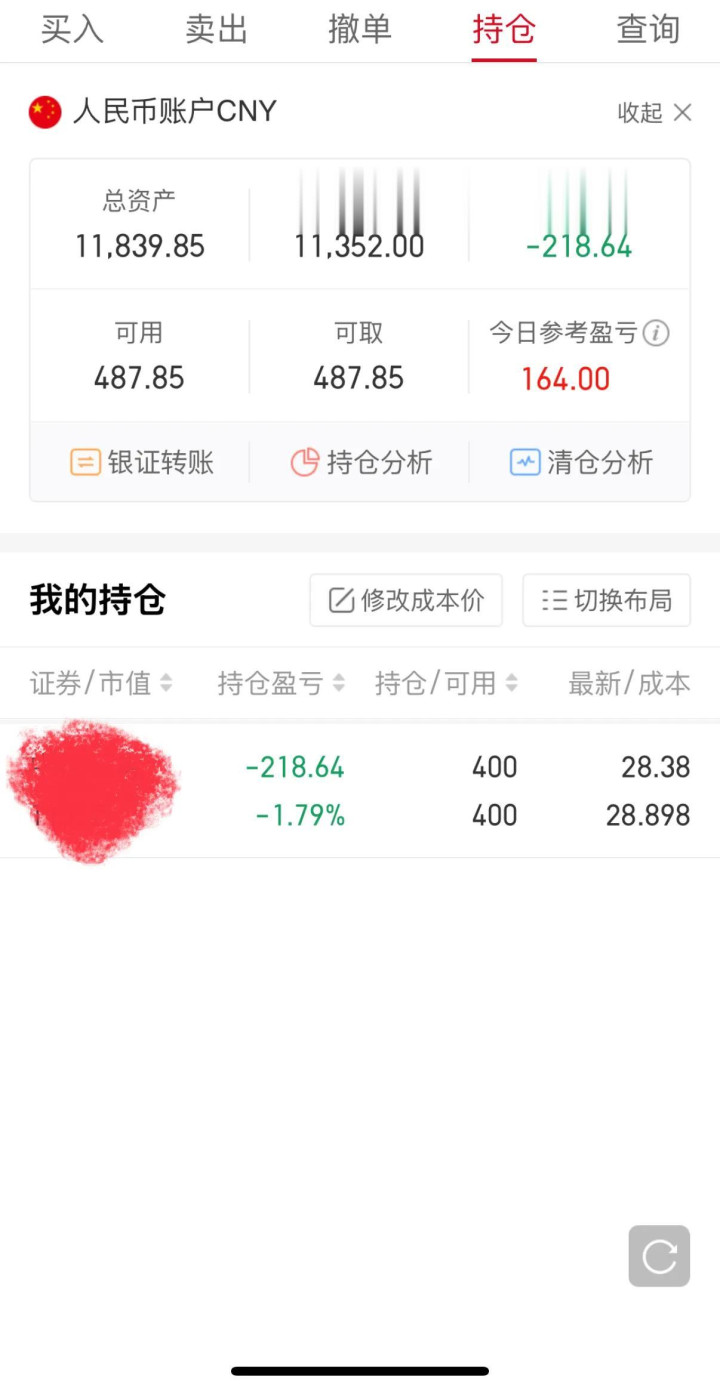Open 清仓分析
The height and width of the screenshot is (1390, 720).
581,462
